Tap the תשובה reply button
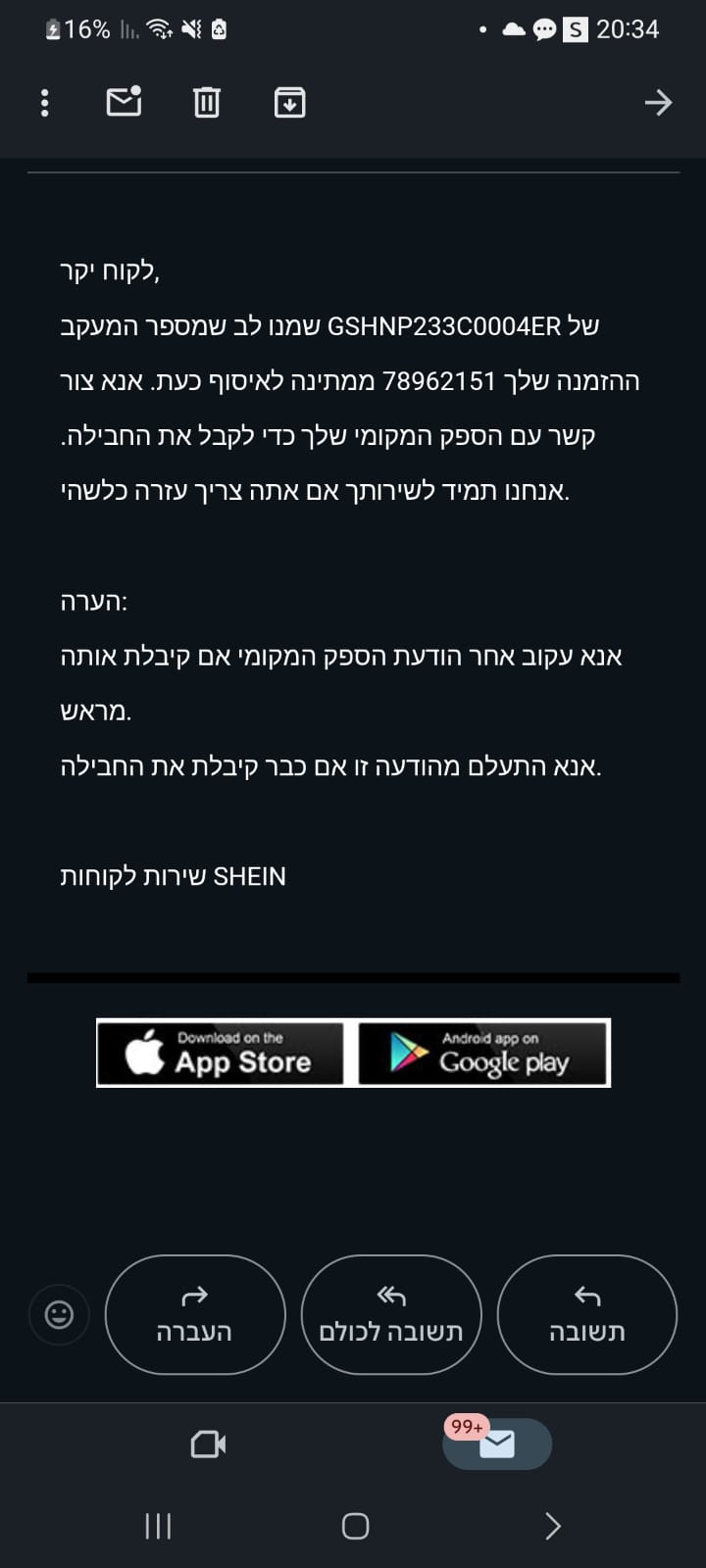Screen dimensions: 706x1568 pos(586,1314)
